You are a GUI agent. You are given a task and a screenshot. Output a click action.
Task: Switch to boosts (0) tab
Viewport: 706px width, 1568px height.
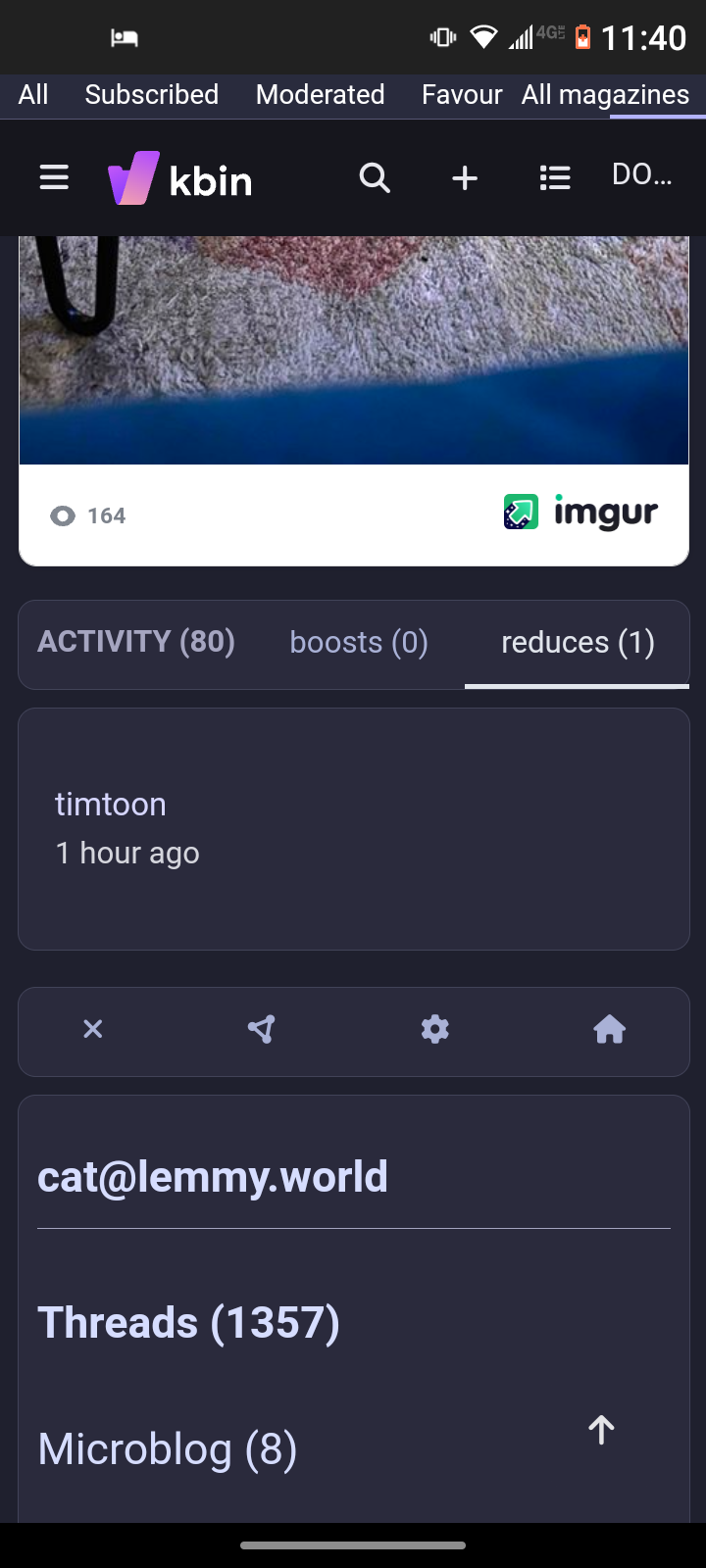(359, 643)
